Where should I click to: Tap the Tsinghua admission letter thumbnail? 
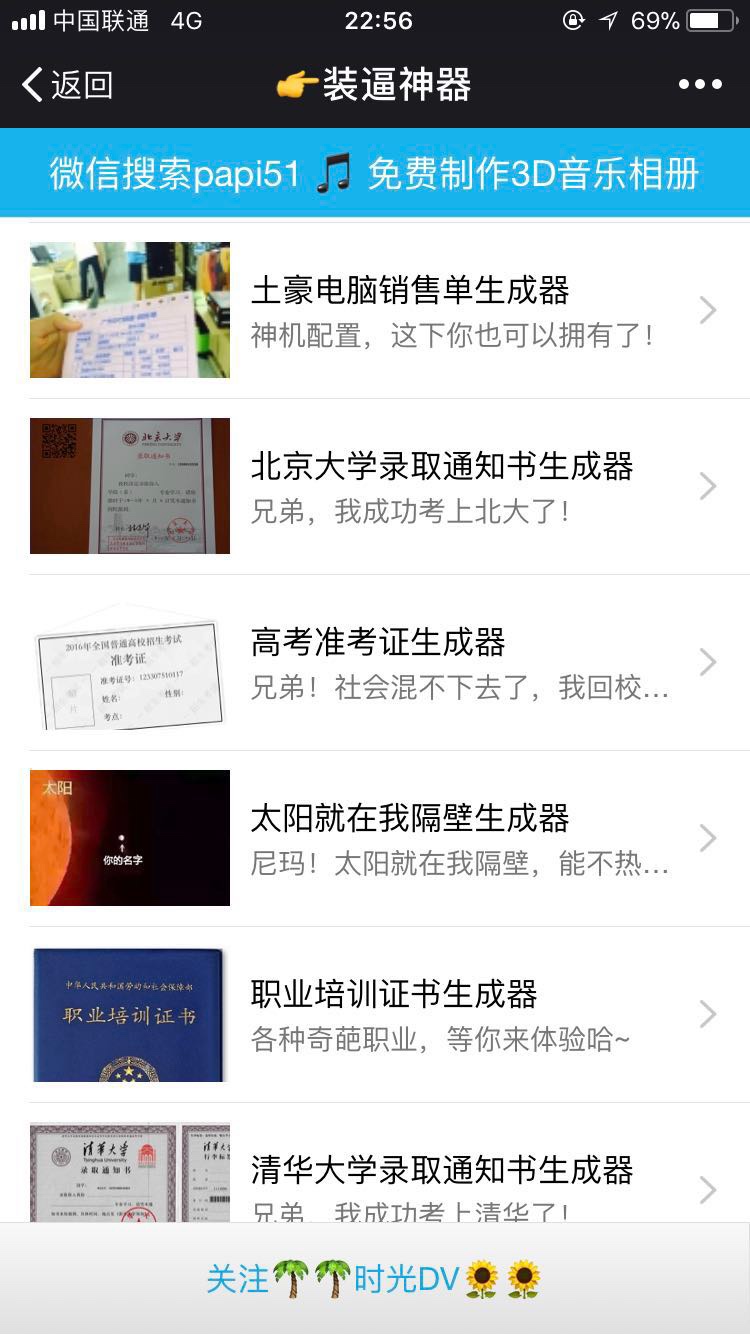129,1170
